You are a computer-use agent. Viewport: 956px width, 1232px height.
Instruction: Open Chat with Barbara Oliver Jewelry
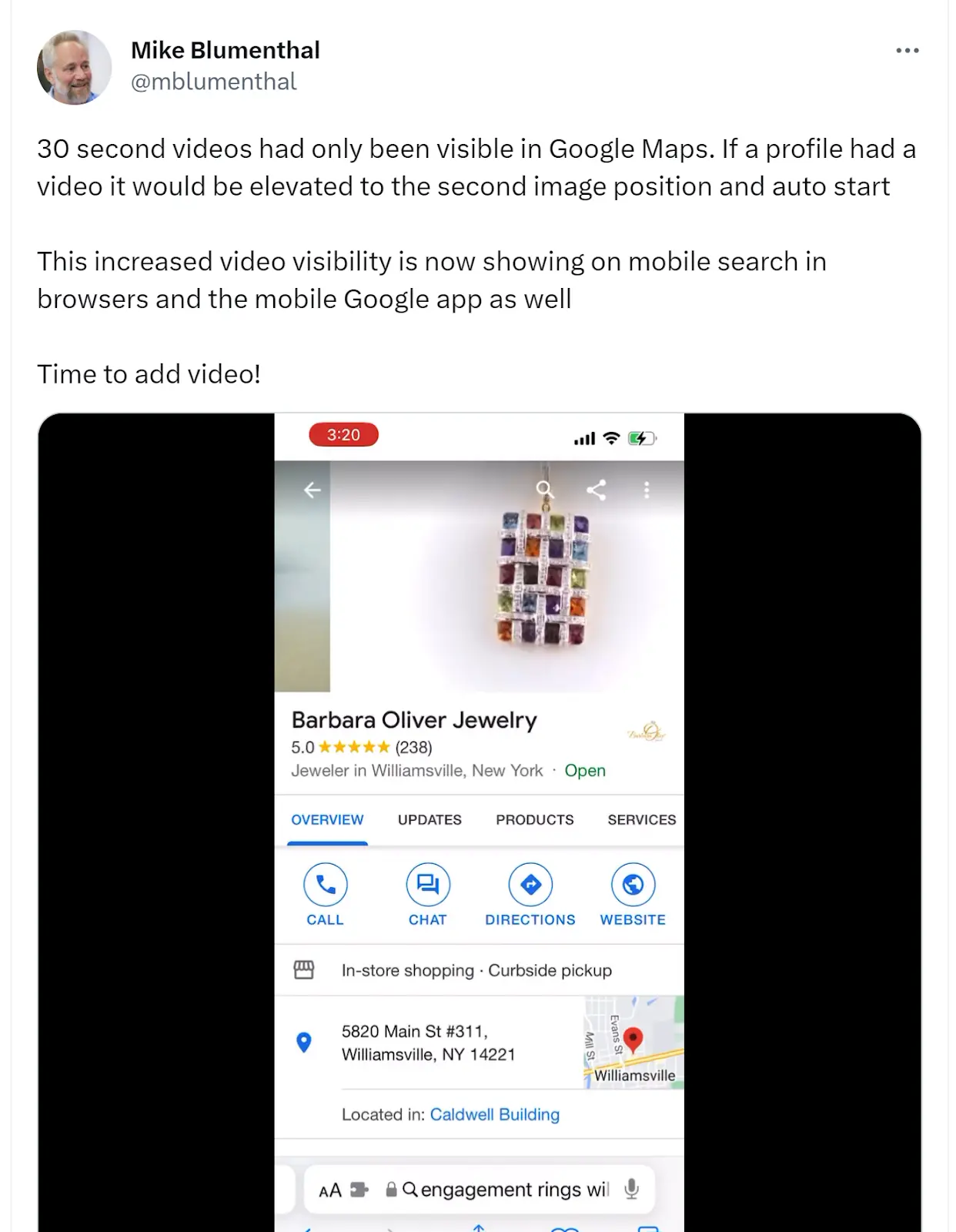pos(427,884)
